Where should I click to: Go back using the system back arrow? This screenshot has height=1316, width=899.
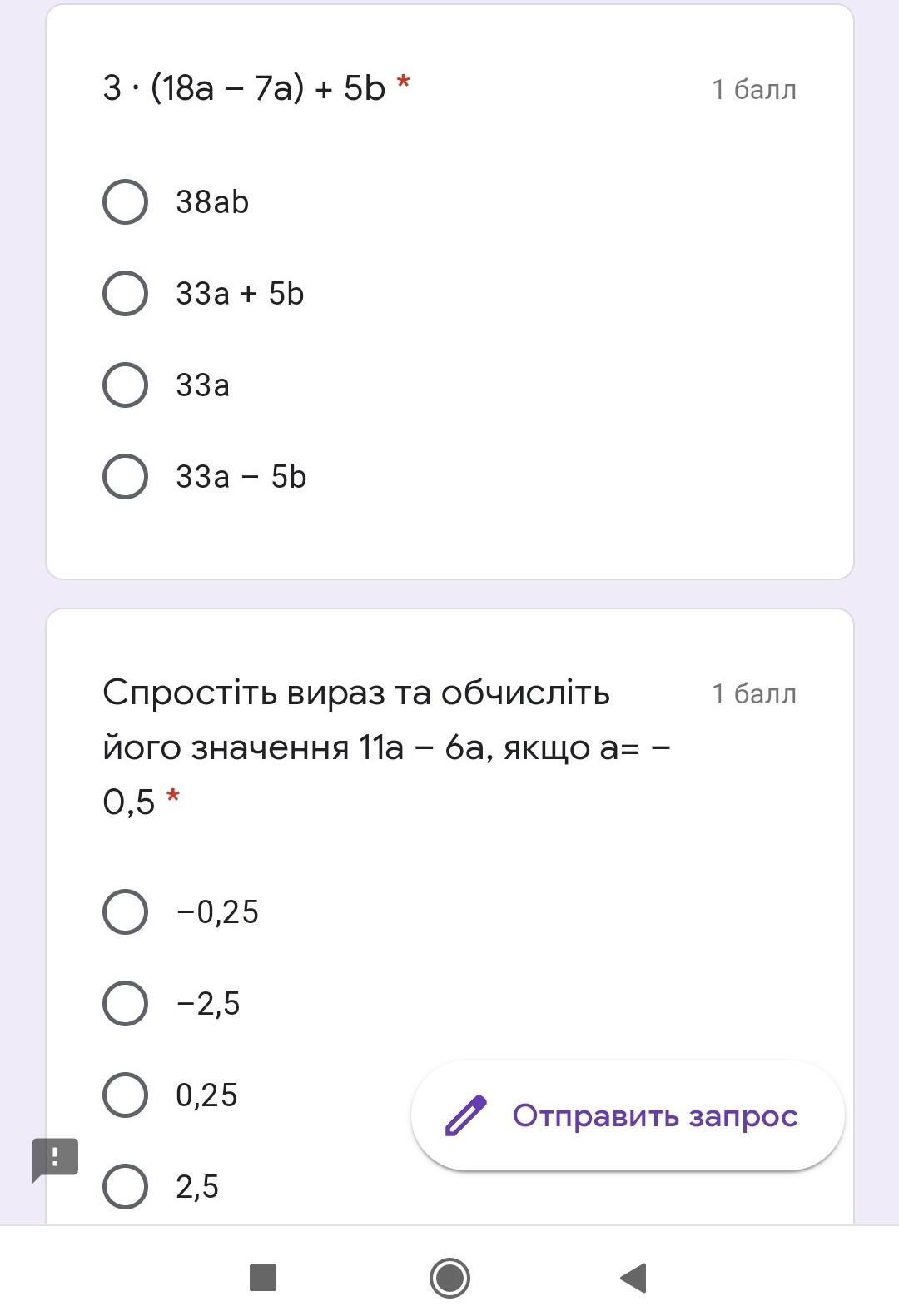[634, 1278]
